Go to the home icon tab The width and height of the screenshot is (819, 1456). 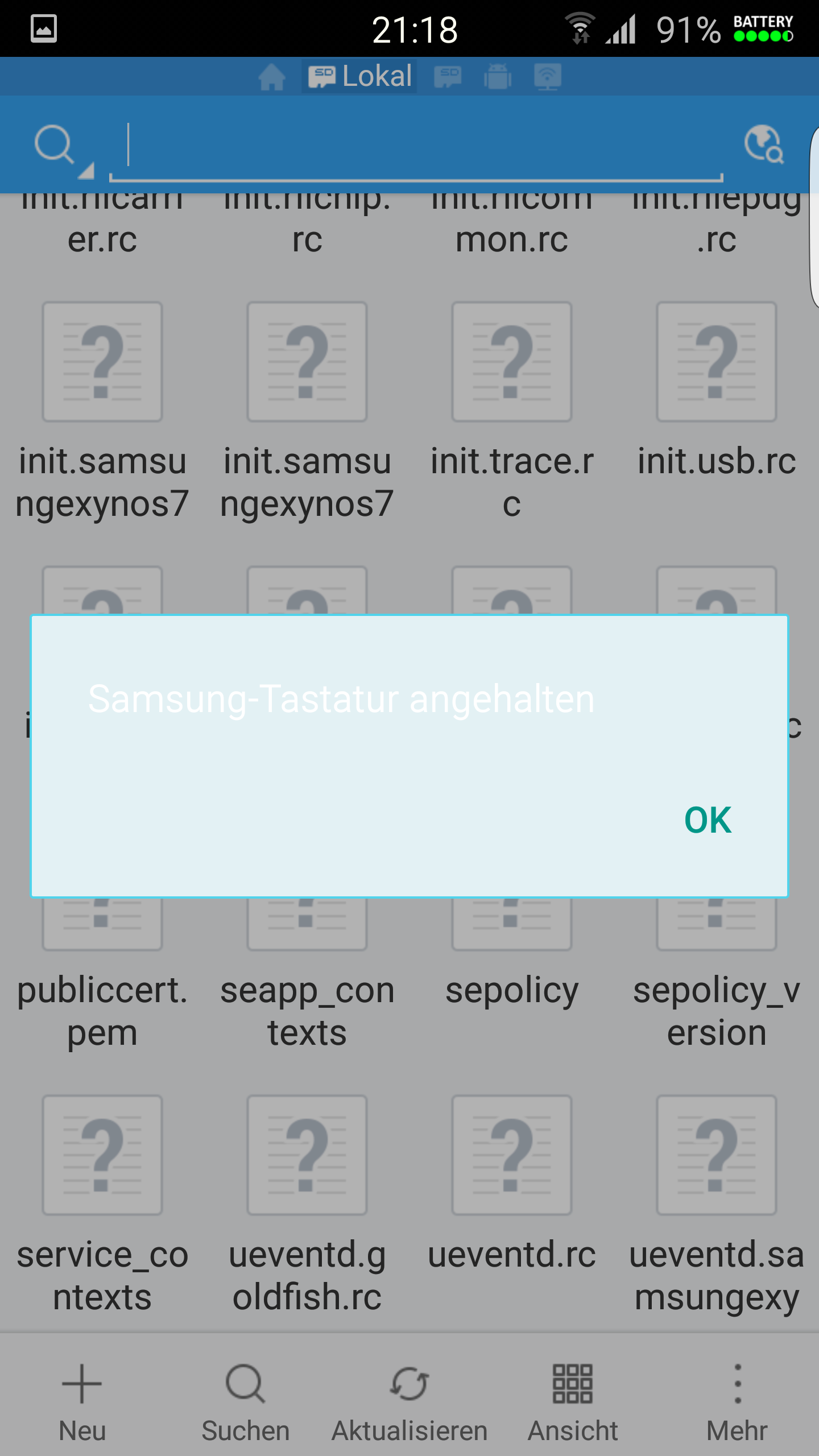pyautogui.click(x=272, y=77)
